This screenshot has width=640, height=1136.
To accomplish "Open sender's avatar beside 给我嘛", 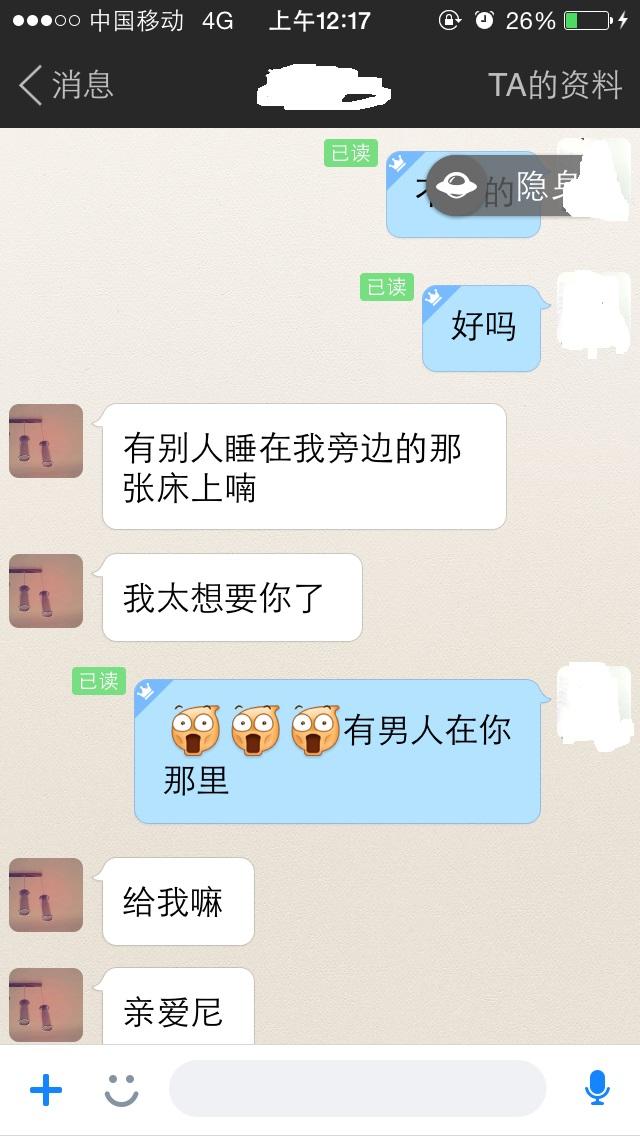I will pyautogui.click(x=46, y=895).
